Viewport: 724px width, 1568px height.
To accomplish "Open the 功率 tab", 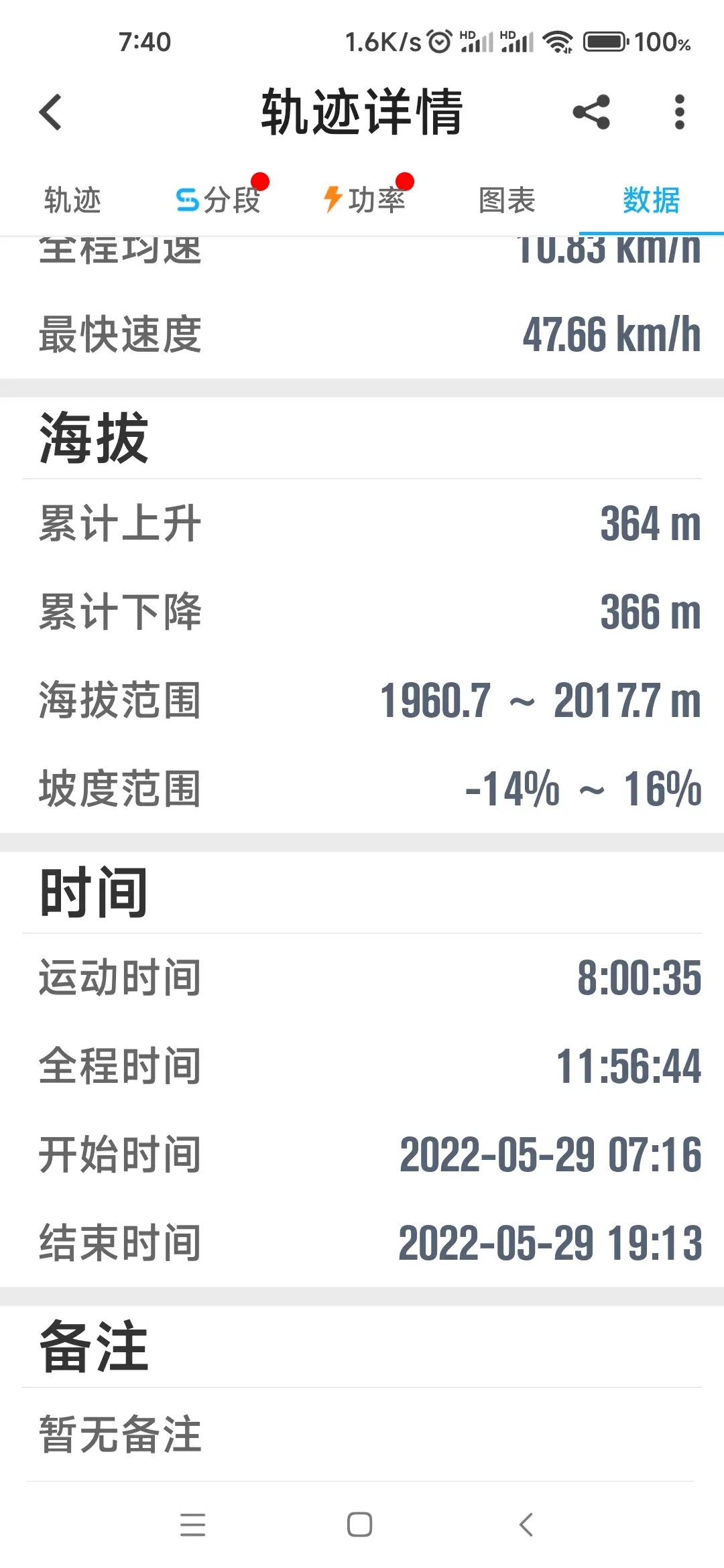I will click(365, 200).
